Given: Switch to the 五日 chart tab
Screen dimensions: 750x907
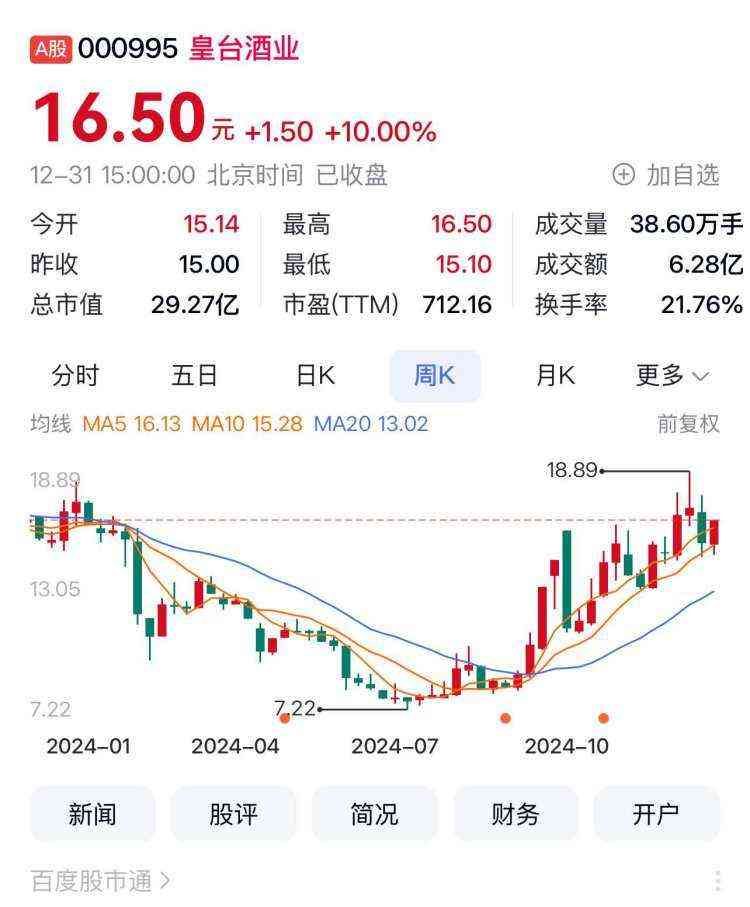Looking at the screenshot, I should tap(195, 376).
